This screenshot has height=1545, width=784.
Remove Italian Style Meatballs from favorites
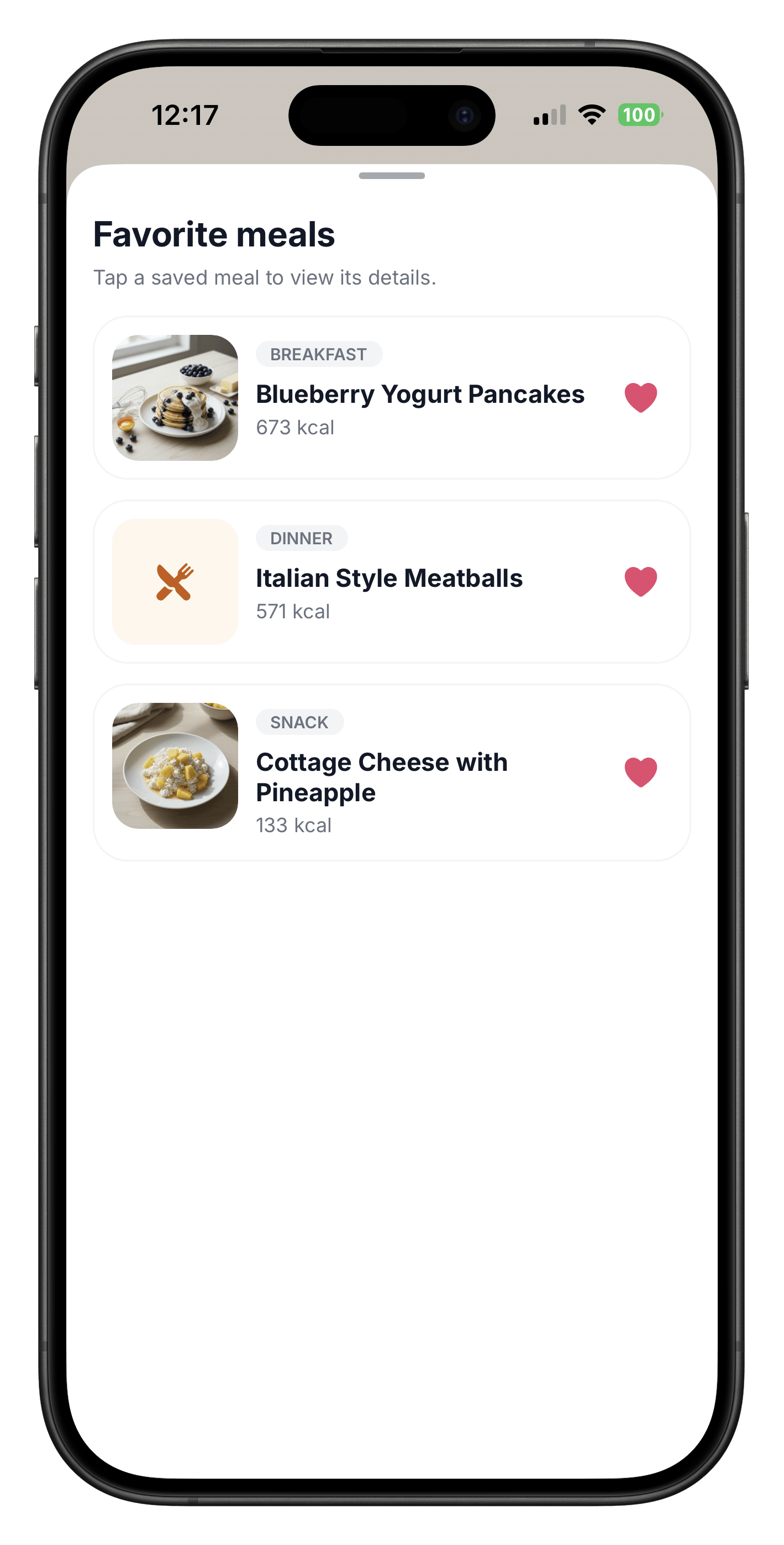(x=641, y=581)
